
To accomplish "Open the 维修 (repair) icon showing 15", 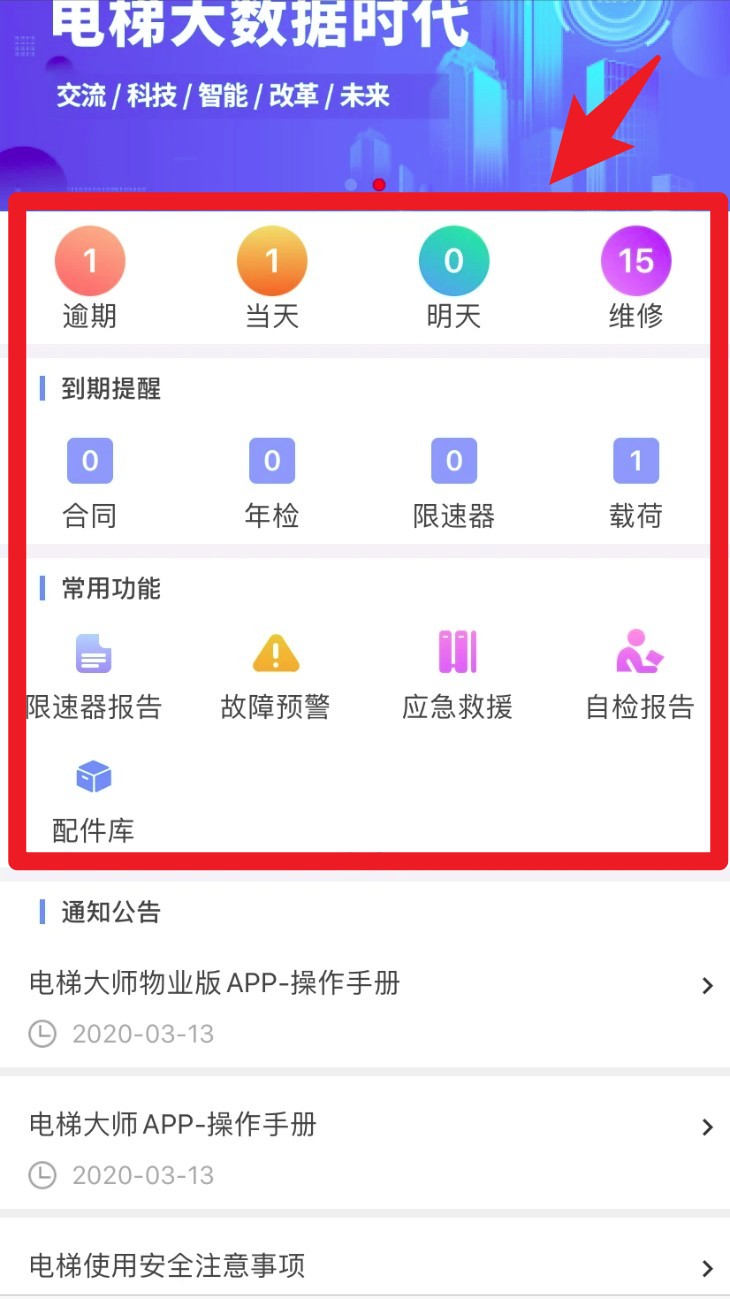I will [636, 260].
